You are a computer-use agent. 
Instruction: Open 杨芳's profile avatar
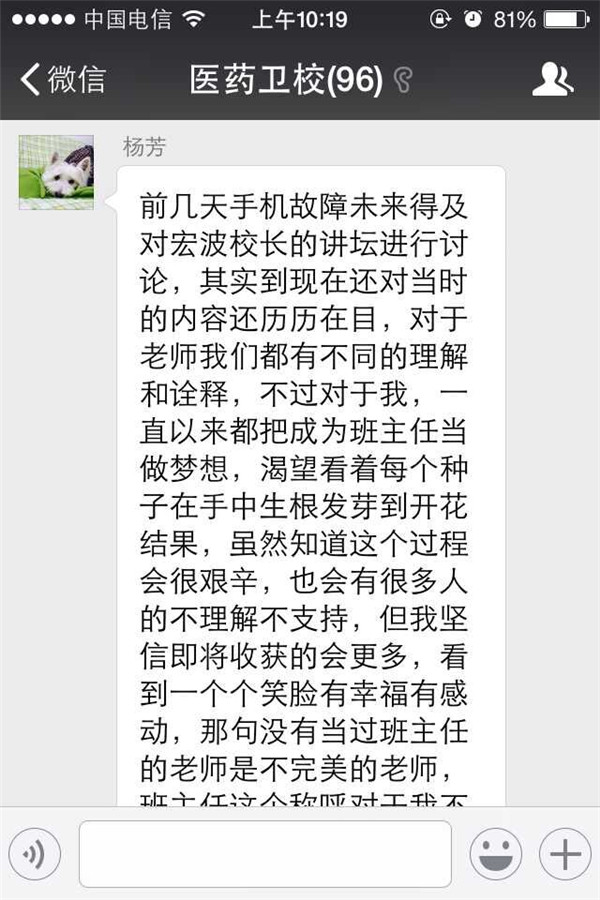[x=56, y=172]
